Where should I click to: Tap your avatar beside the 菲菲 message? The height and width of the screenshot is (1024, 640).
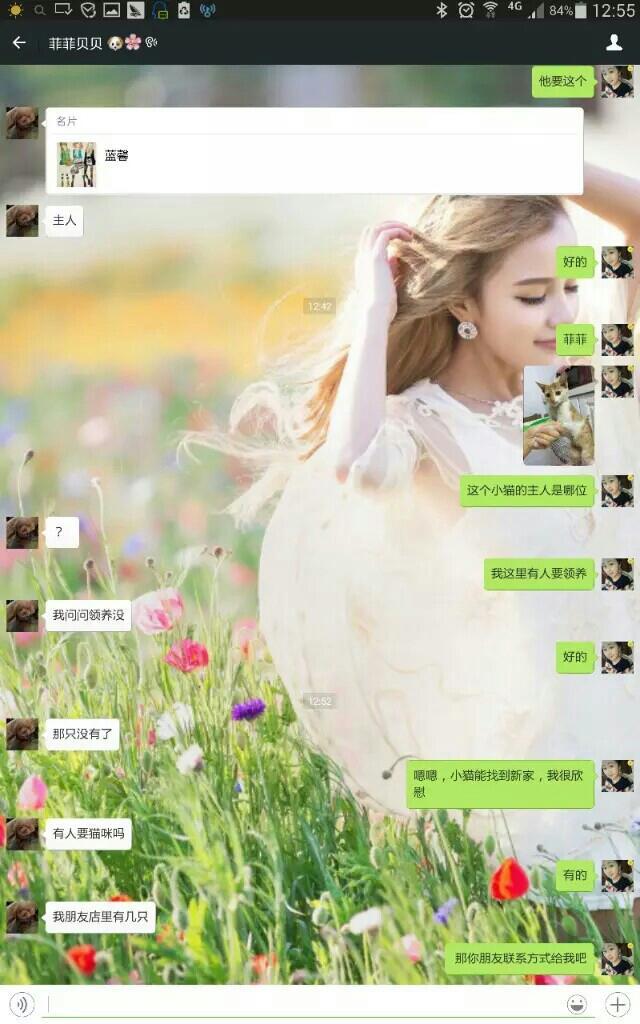pos(617,340)
